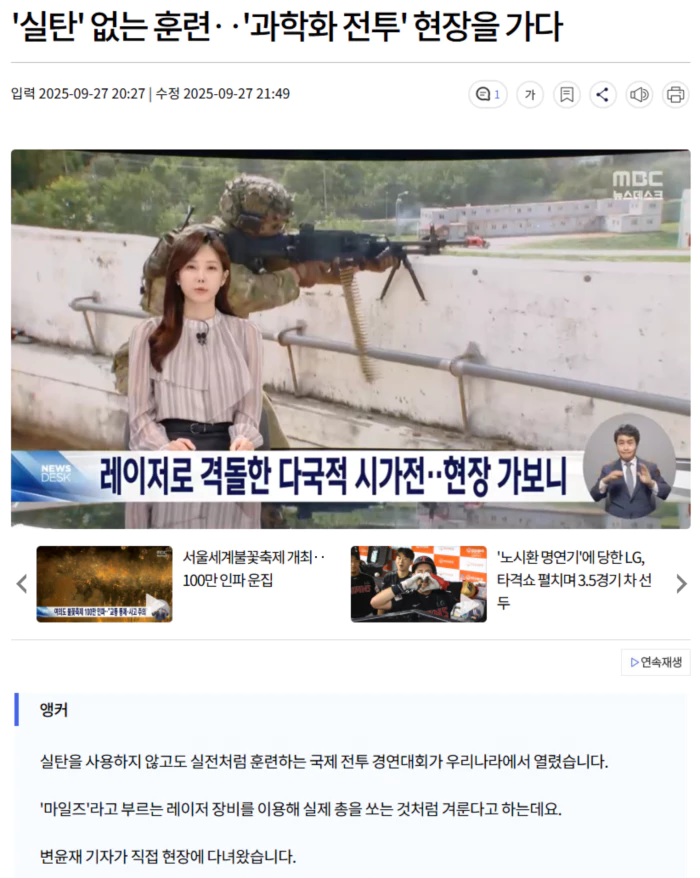The image size is (700, 878).
Task: Print this article
Action: (x=676, y=95)
